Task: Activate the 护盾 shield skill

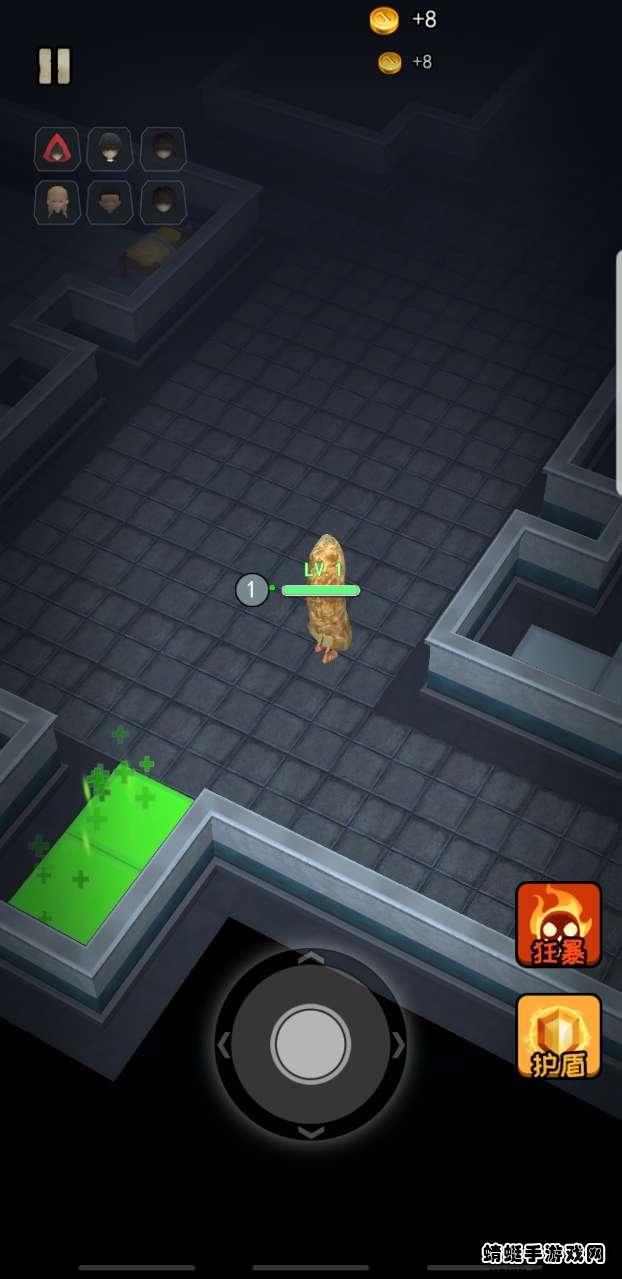Action: (x=558, y=1036)
